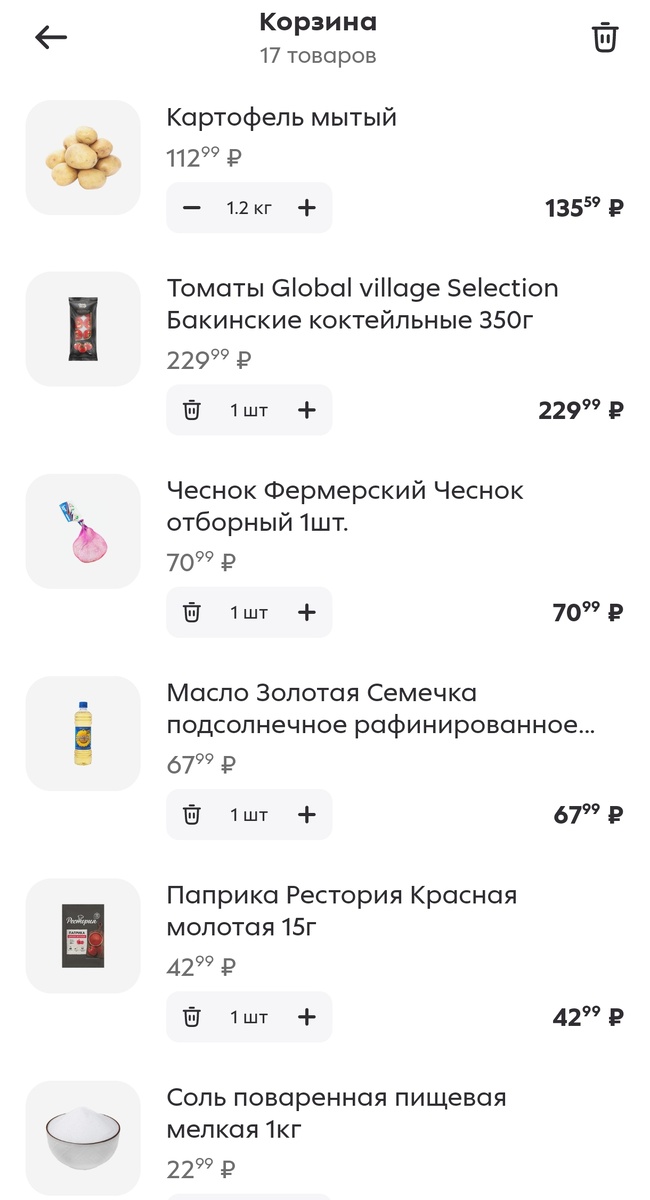Add one more Томаты Global village
This screenshot has height=1200, width=650.
[x=307, y=410]
